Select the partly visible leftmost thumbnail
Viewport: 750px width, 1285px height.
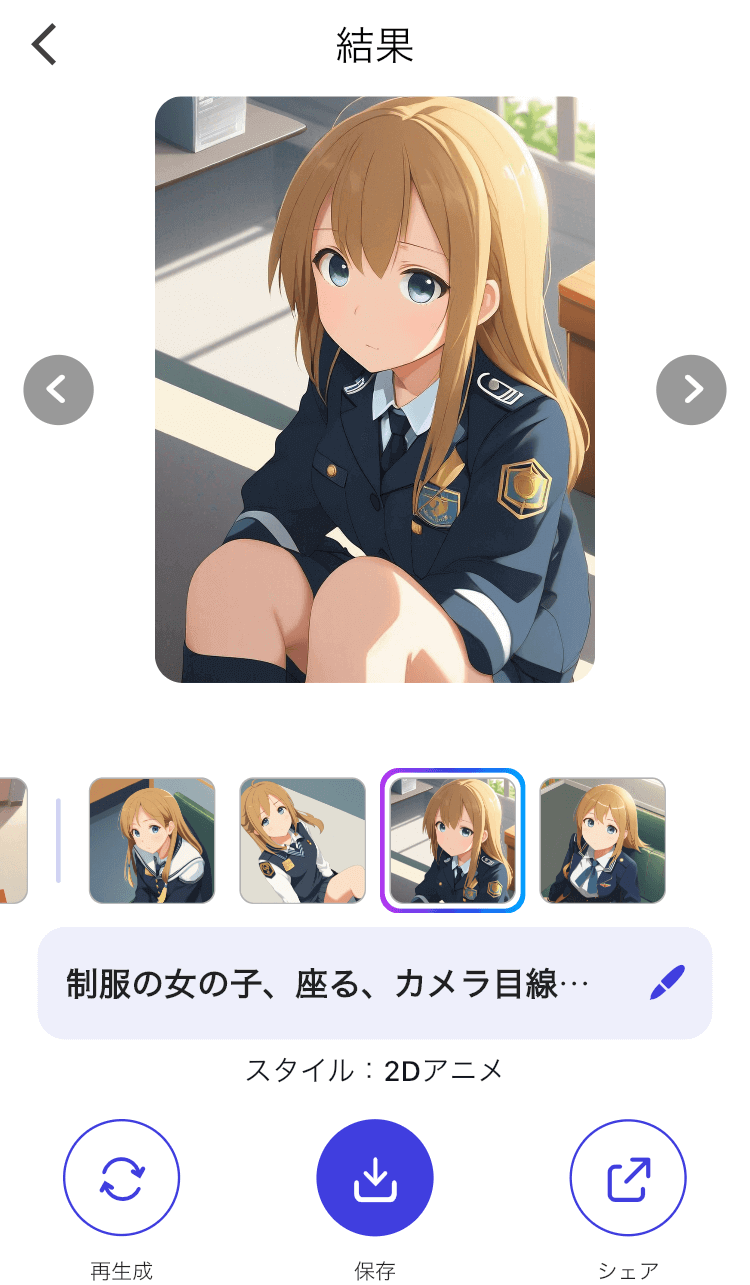click(x=13, y=840)
